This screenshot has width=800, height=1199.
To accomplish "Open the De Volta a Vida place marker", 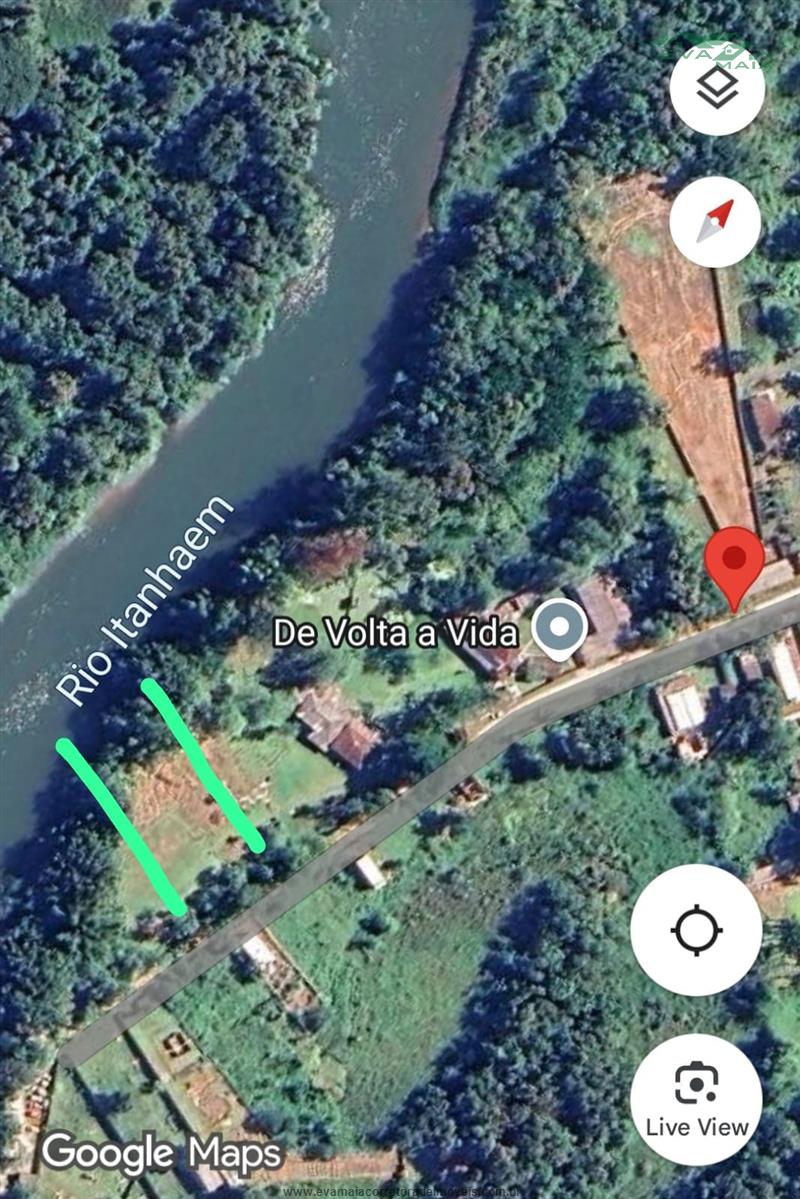I will [560, 630].
